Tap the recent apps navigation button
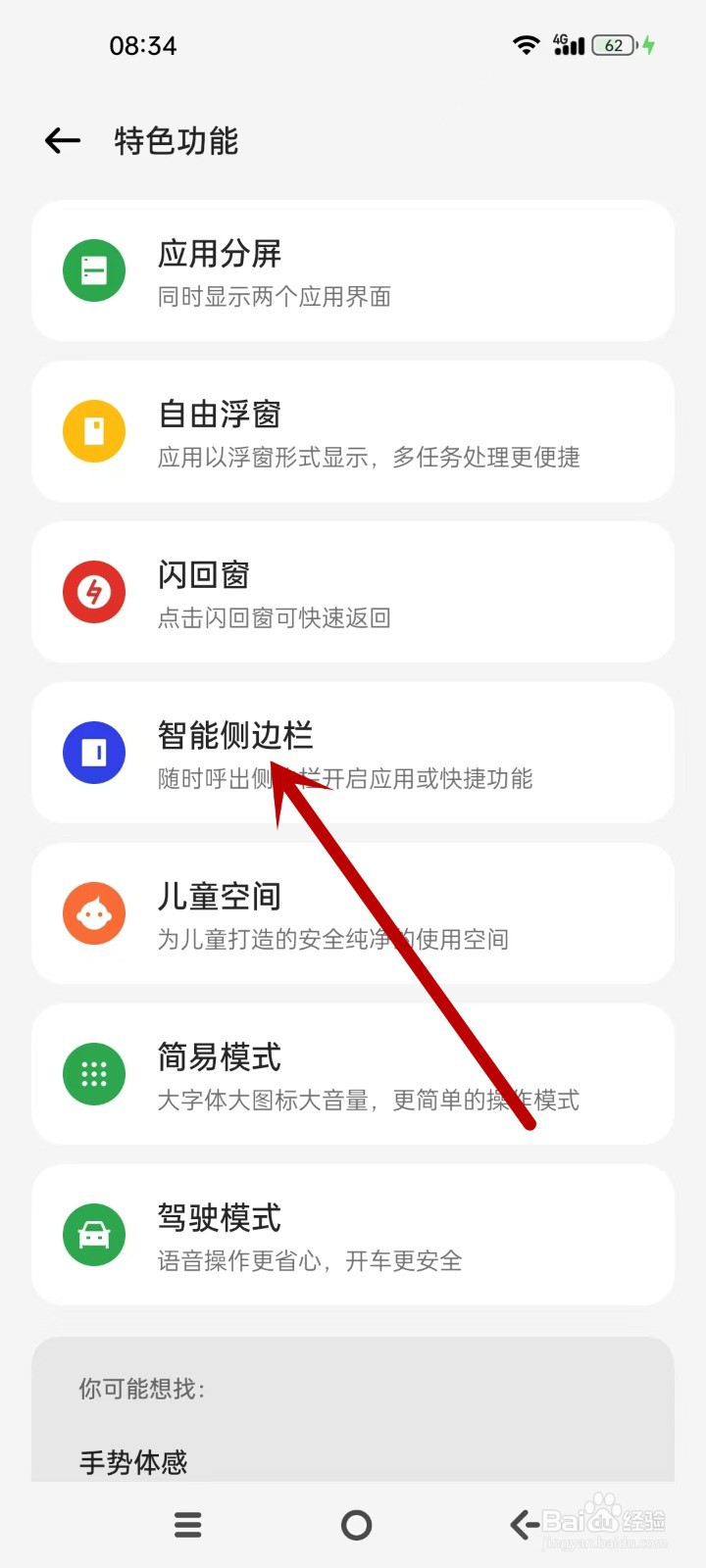This screenshot has height=1568, width=706. pos(187,1525)
